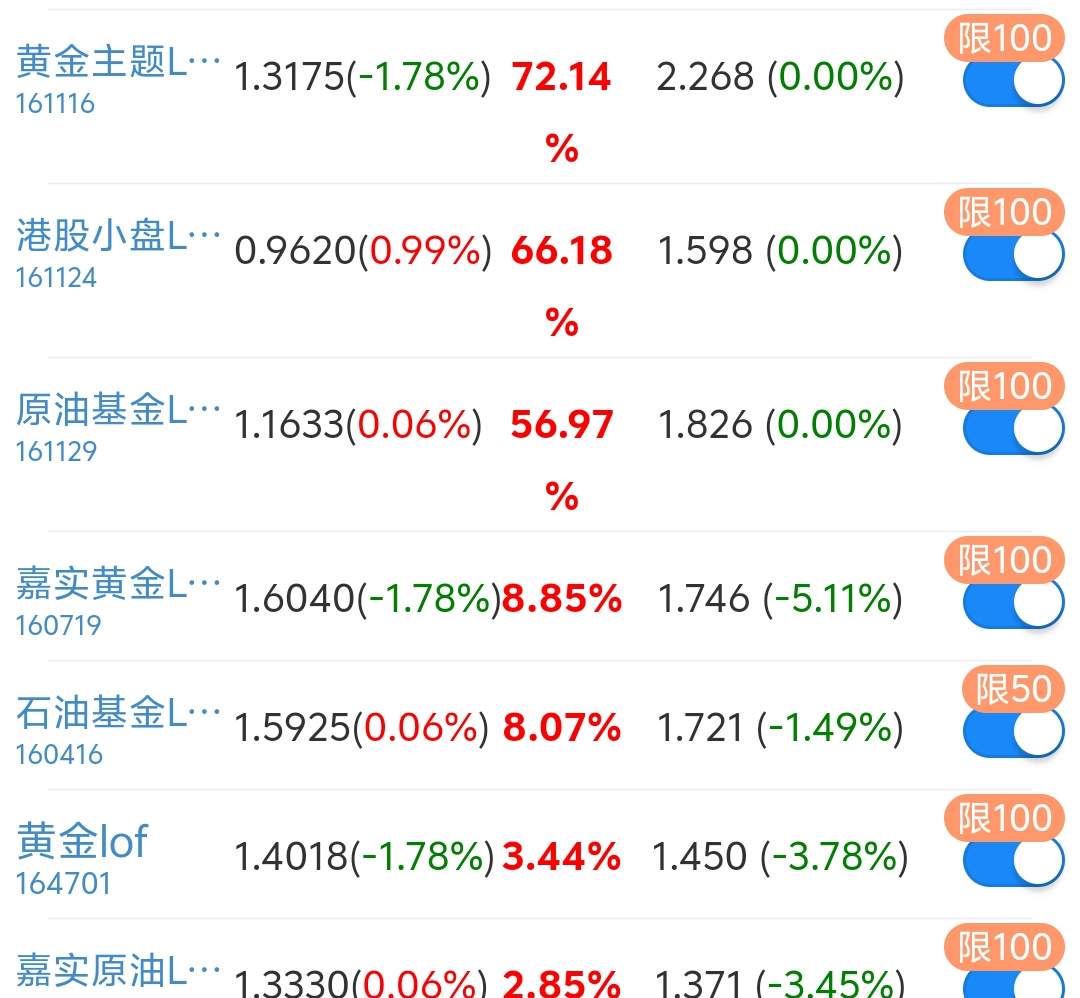Open fund 黄金lof 164701
The image size is (1080, 998).
[82, 842]
